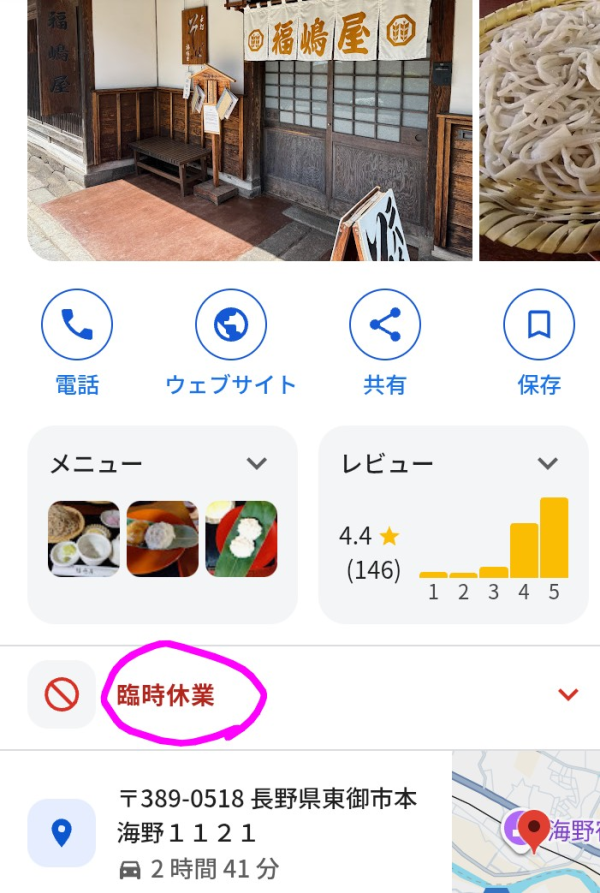Call the restaurant via 電話 button

point(77,325)
